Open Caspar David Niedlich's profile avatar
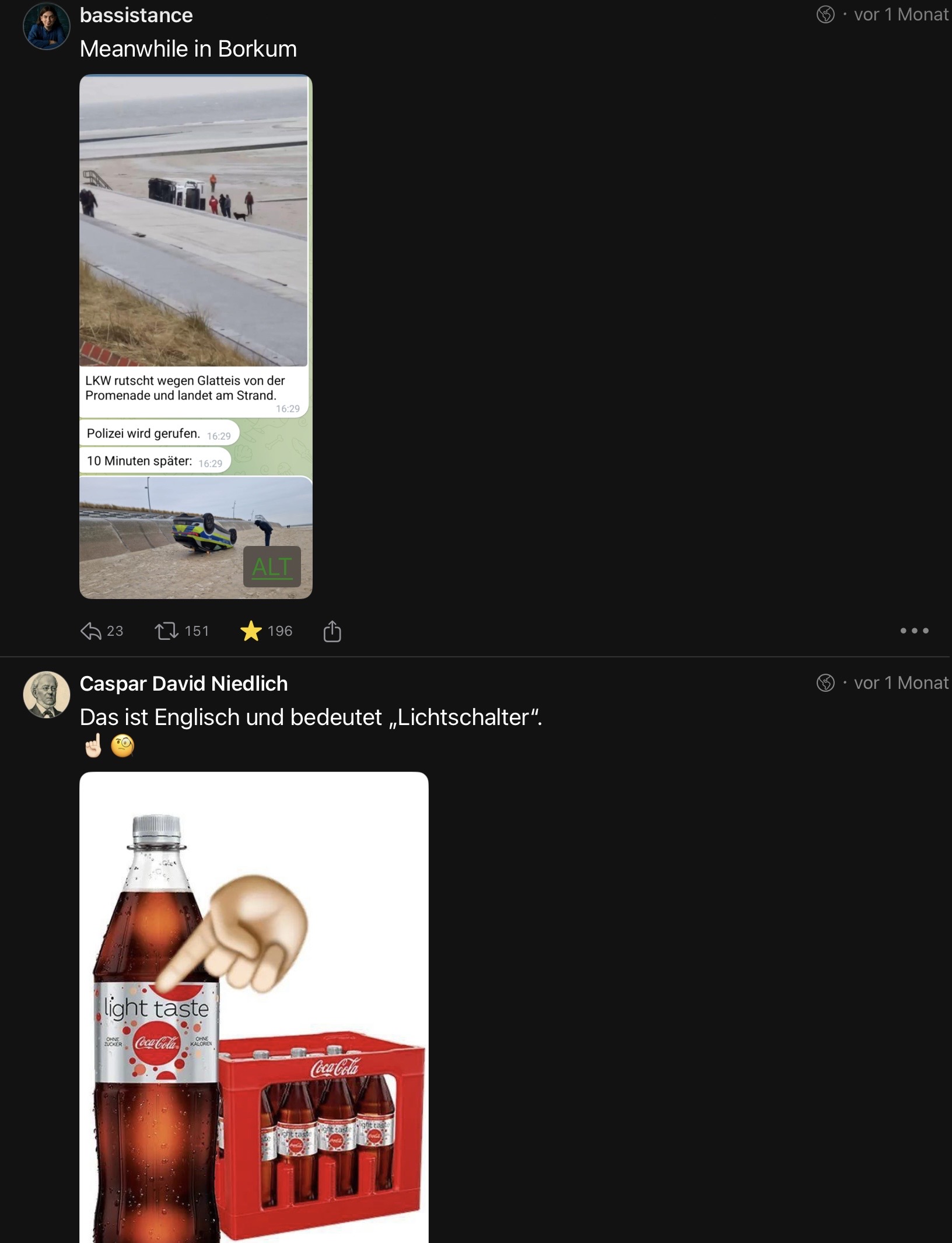Image resolution: width=952 pixels, height=1243 pixels. (46, 694)
